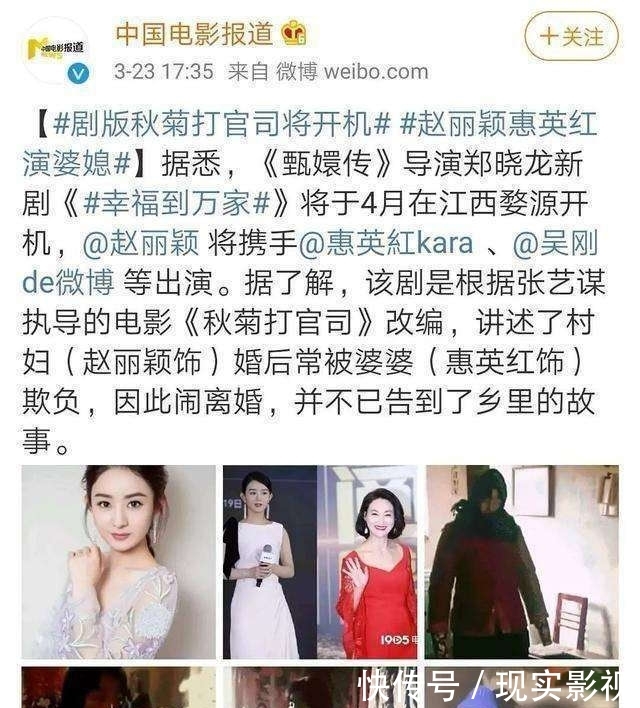Open the #幸福到万家# topic link

pos(176,203)
